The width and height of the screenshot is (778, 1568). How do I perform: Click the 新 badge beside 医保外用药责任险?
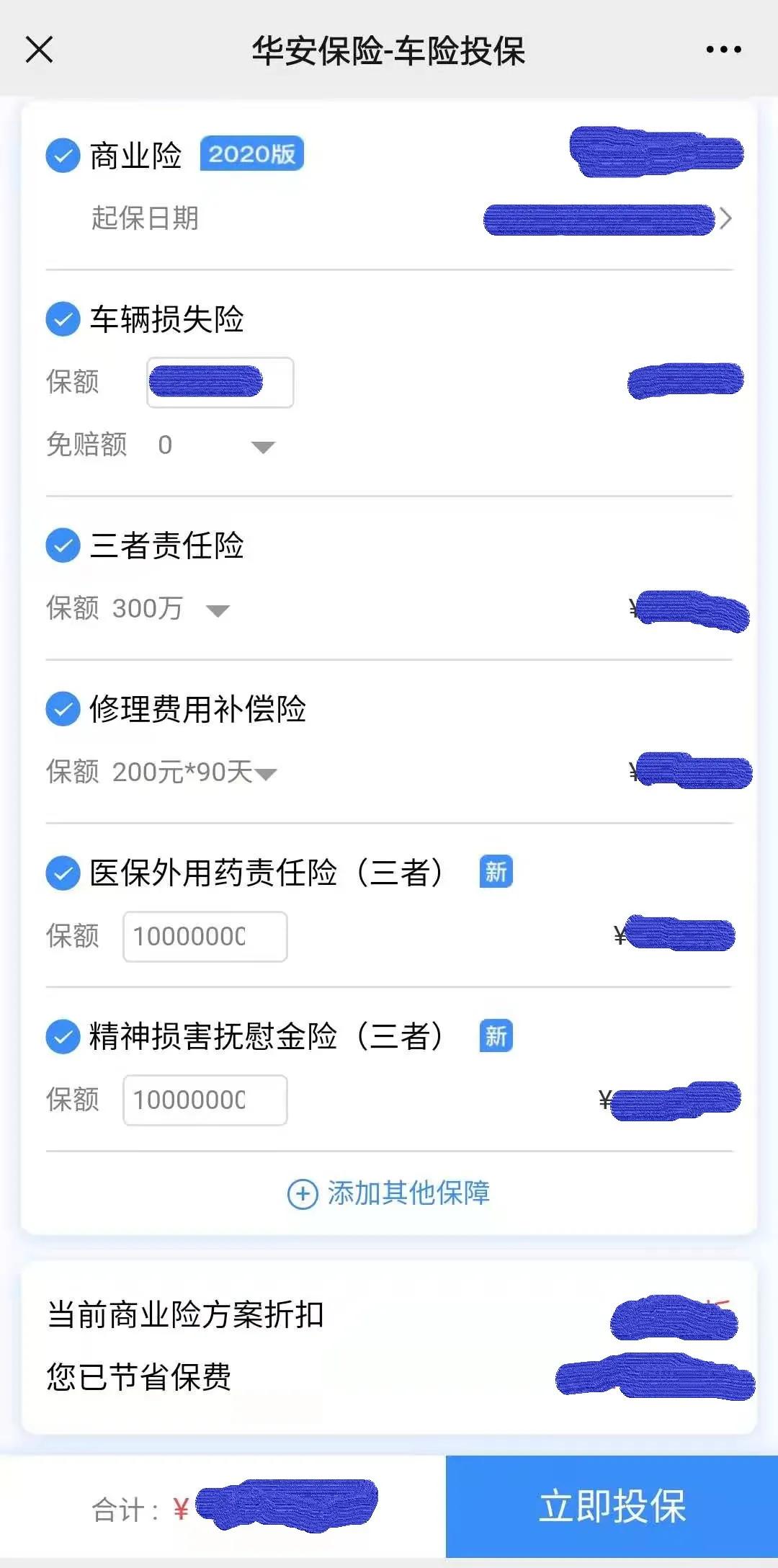click(496, 870)
